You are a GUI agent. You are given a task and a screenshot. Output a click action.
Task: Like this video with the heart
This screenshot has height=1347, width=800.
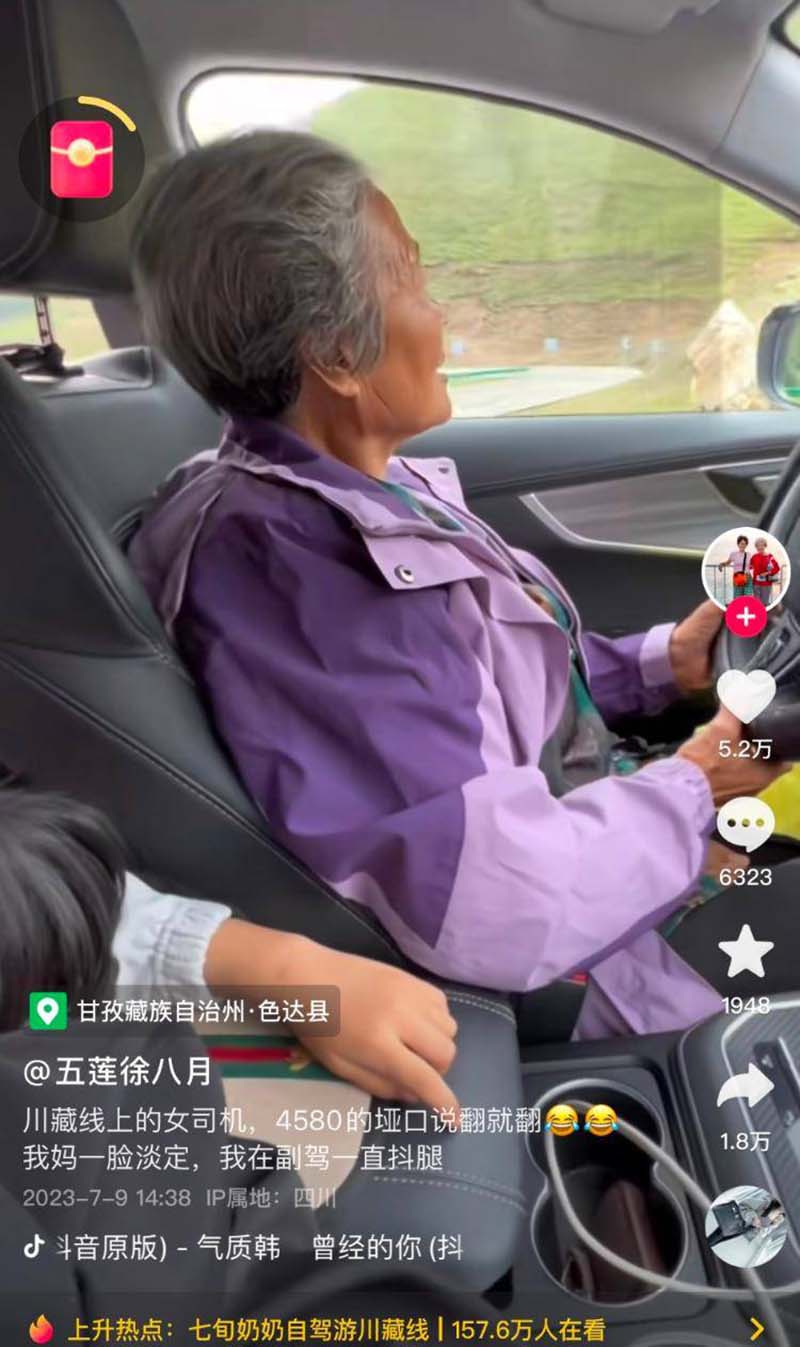pyautogui.click(x=746, y=695)
